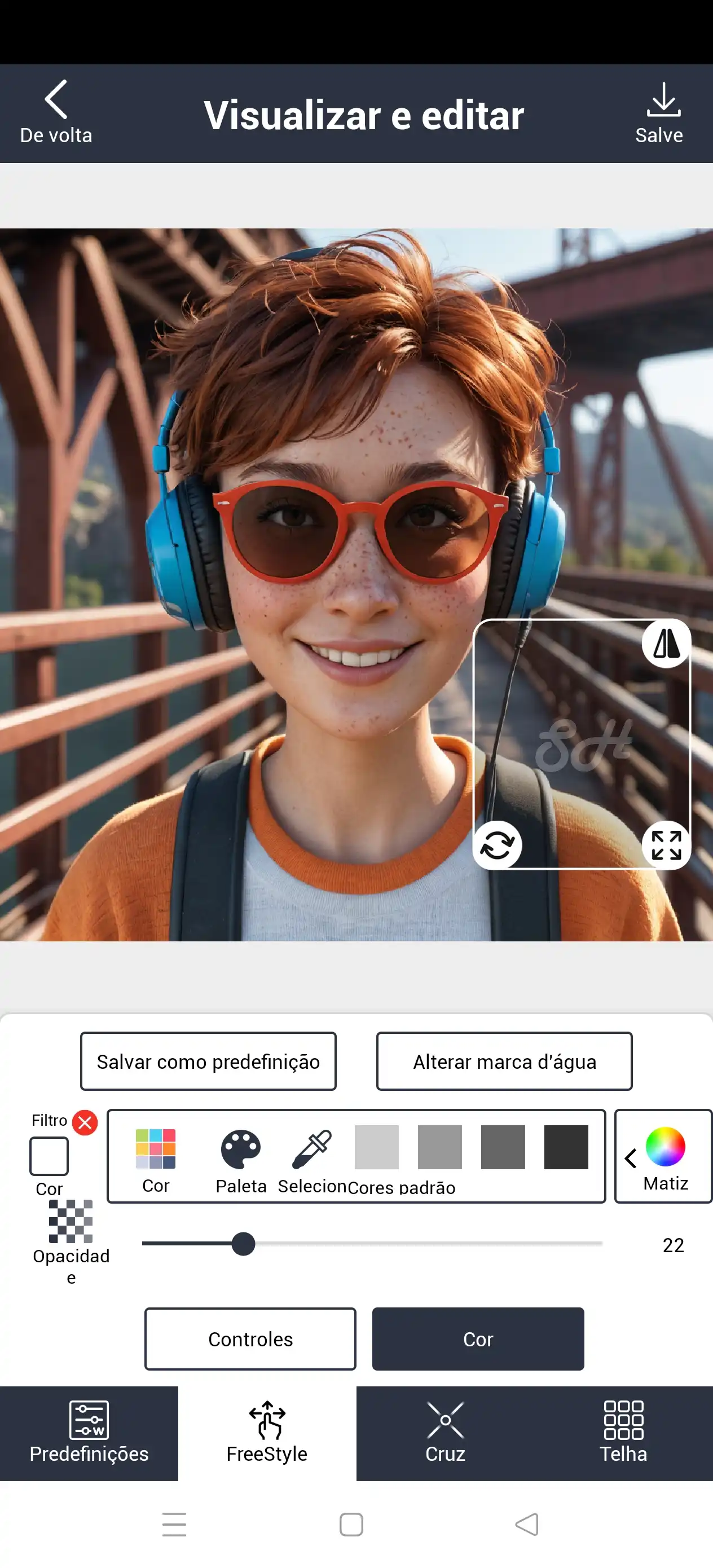Flip the watermark horizontally
Viewport: 713px width, 1568px height.
pyautogui.click(x=666, y=644)
